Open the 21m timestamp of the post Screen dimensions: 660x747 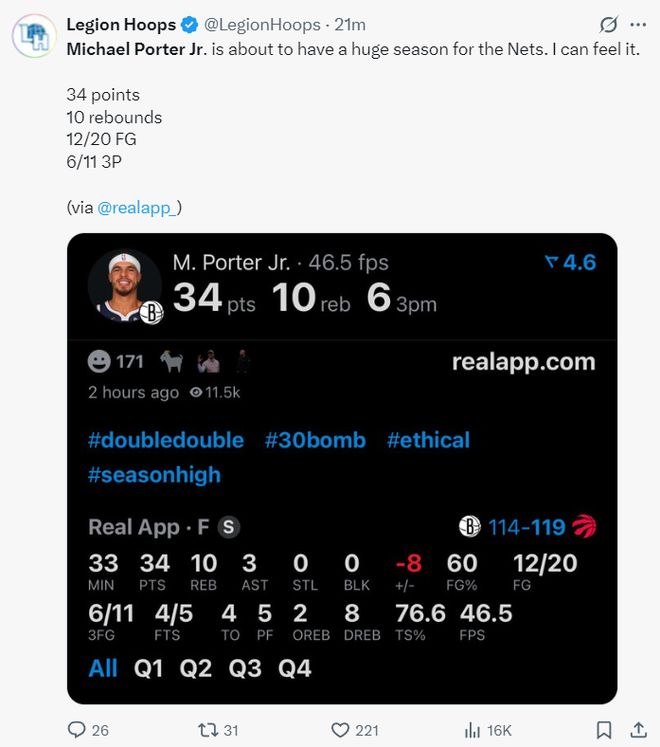[x=351, y=24]
